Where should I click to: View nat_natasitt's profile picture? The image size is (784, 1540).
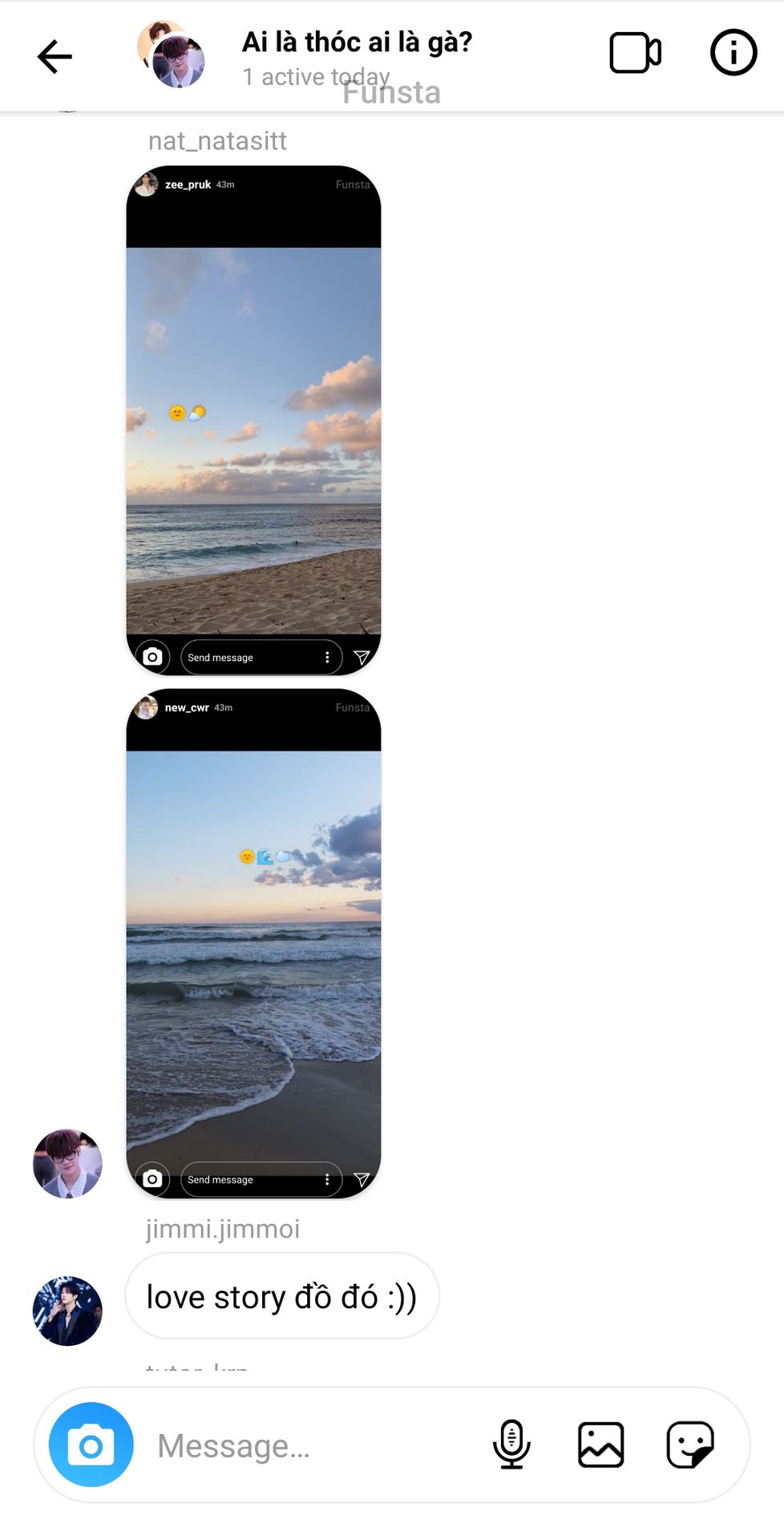click(67, 1164)
